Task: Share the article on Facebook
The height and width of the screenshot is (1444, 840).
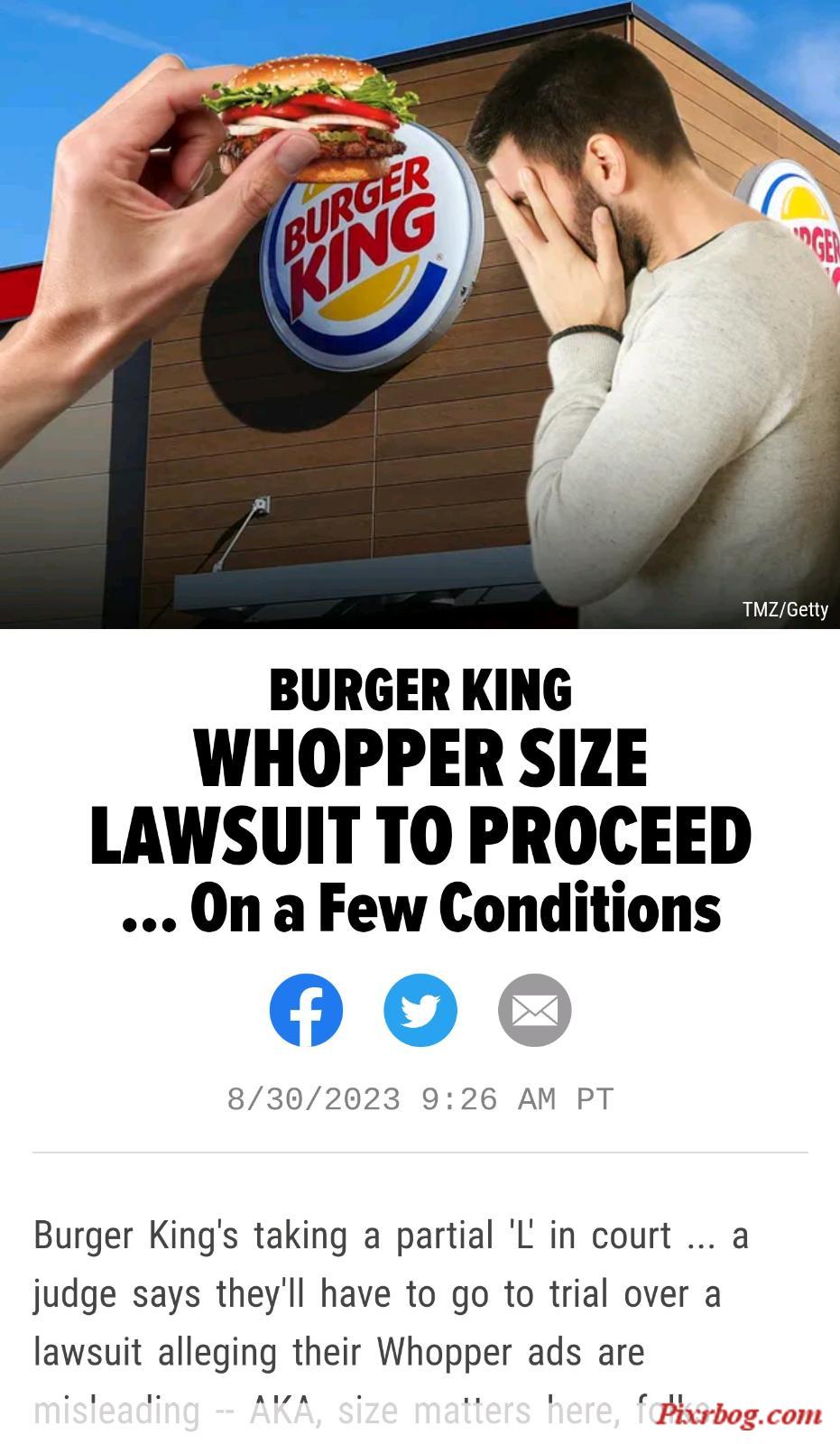Action: click(x=306, y=1010)
